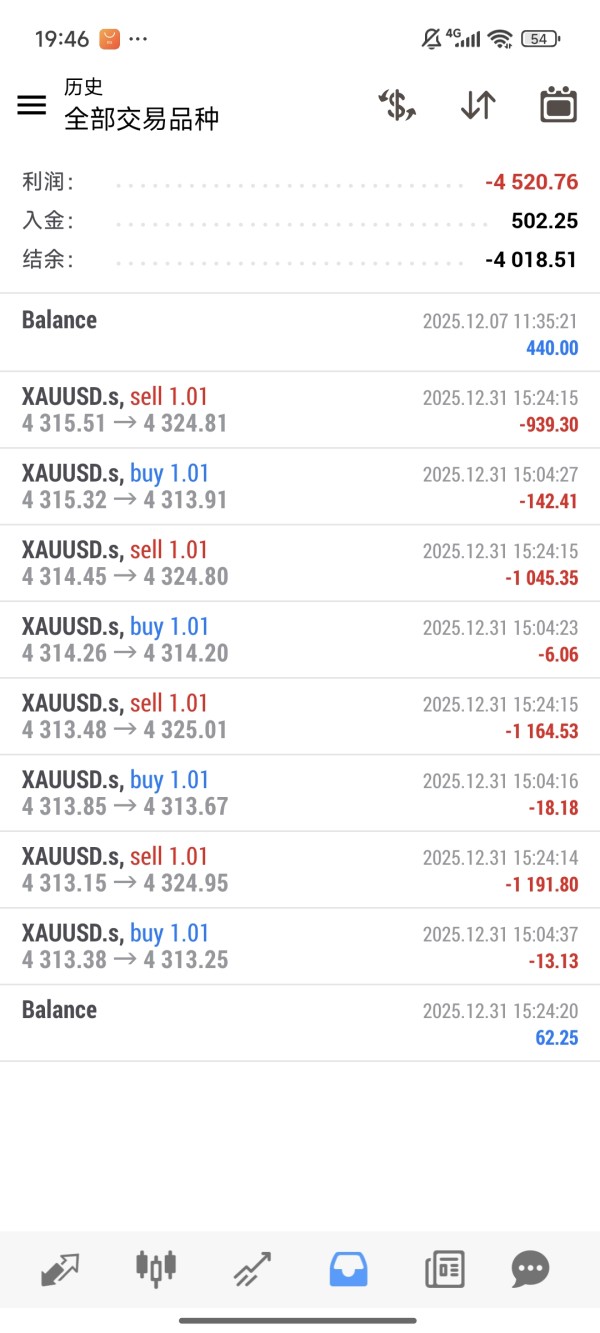600x1333 pixels.
Task: Open the hamburger drawer menu
Action: (32, 105)
